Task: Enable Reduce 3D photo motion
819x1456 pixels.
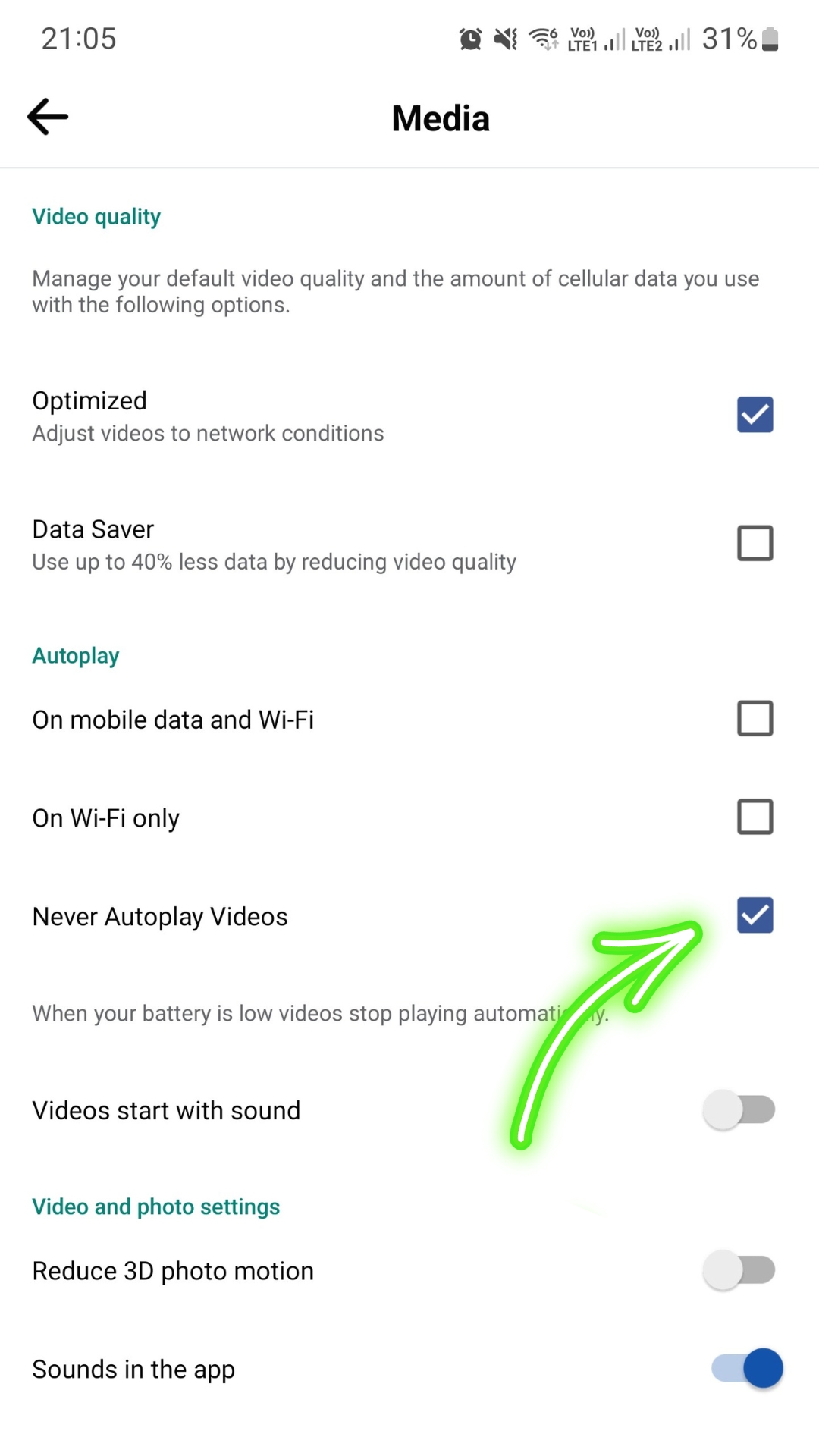Action: point(739,1270)
